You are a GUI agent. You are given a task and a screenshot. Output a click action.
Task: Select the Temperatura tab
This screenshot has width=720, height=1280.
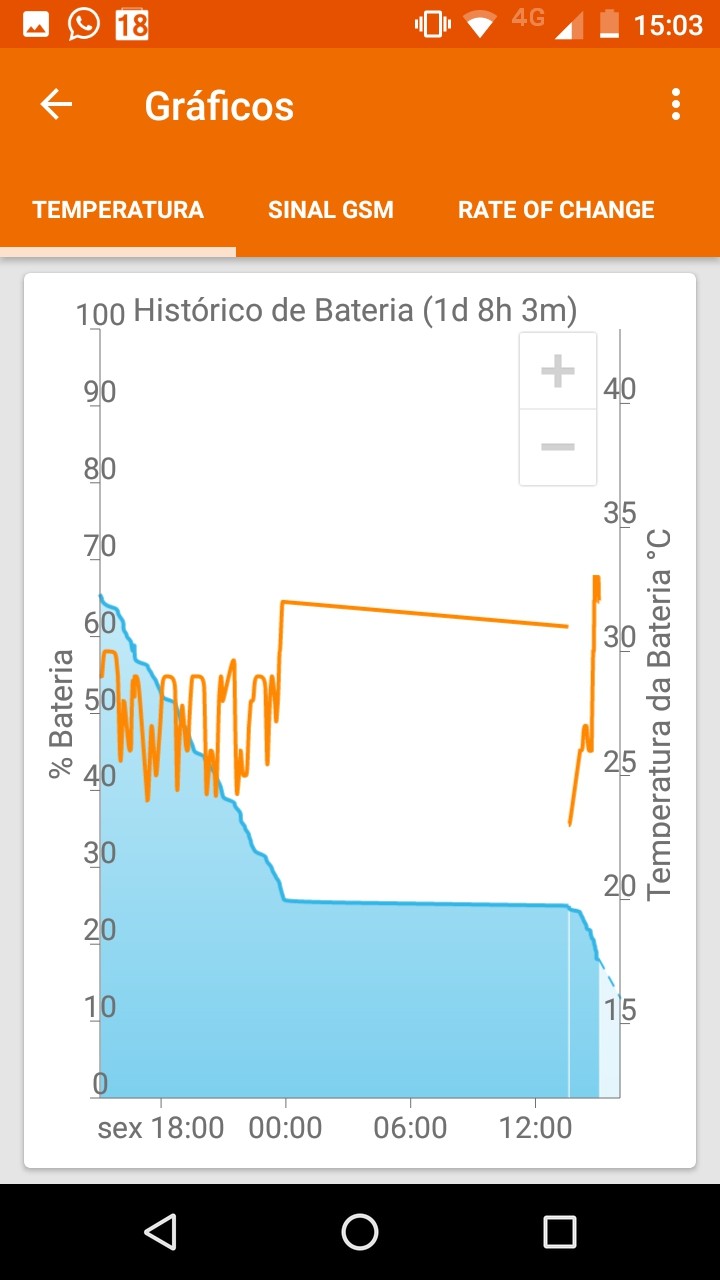tap(118, 210)
